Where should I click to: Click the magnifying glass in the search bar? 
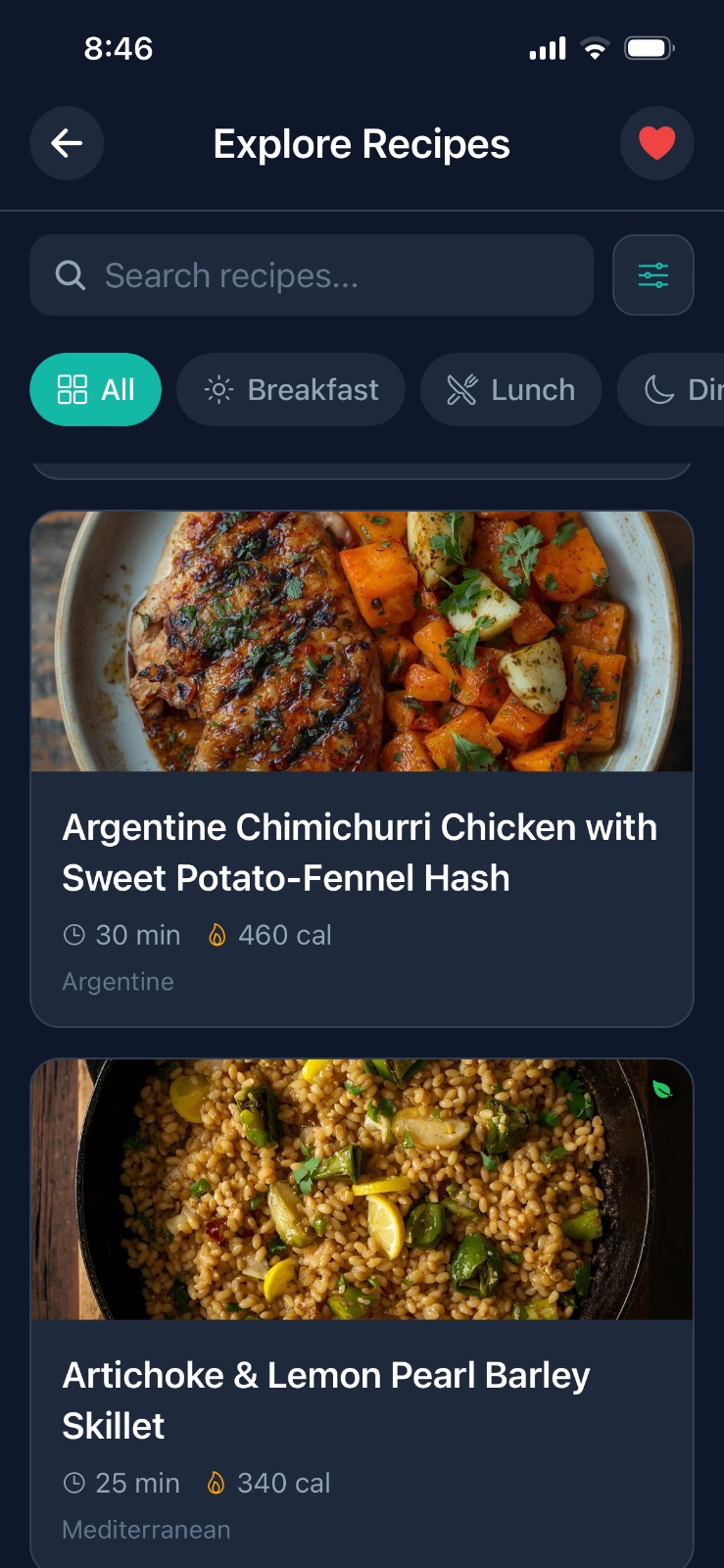(x=70, y=275)
